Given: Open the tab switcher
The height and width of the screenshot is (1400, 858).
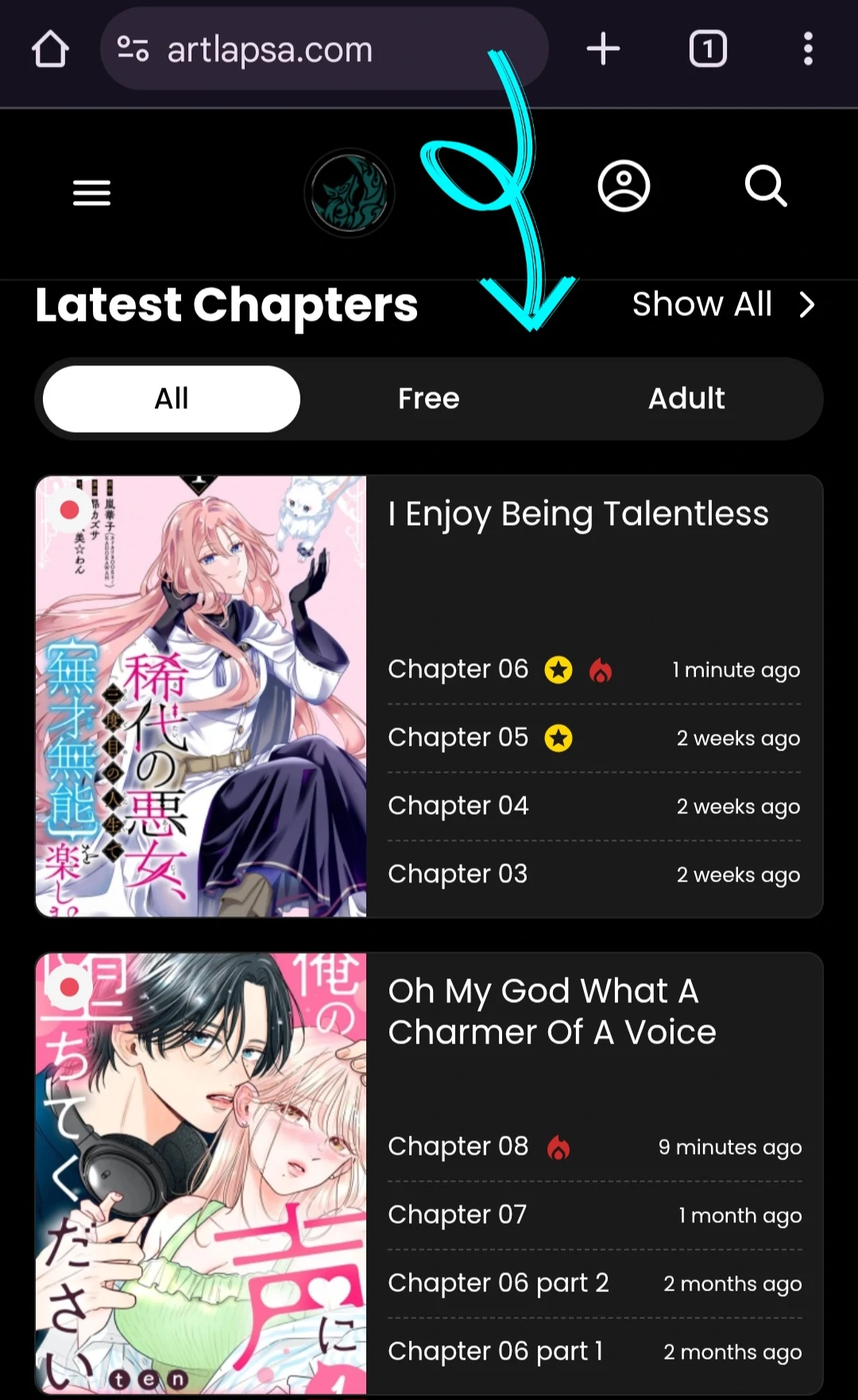Looking at the screenshot, I should coord(708,49).
